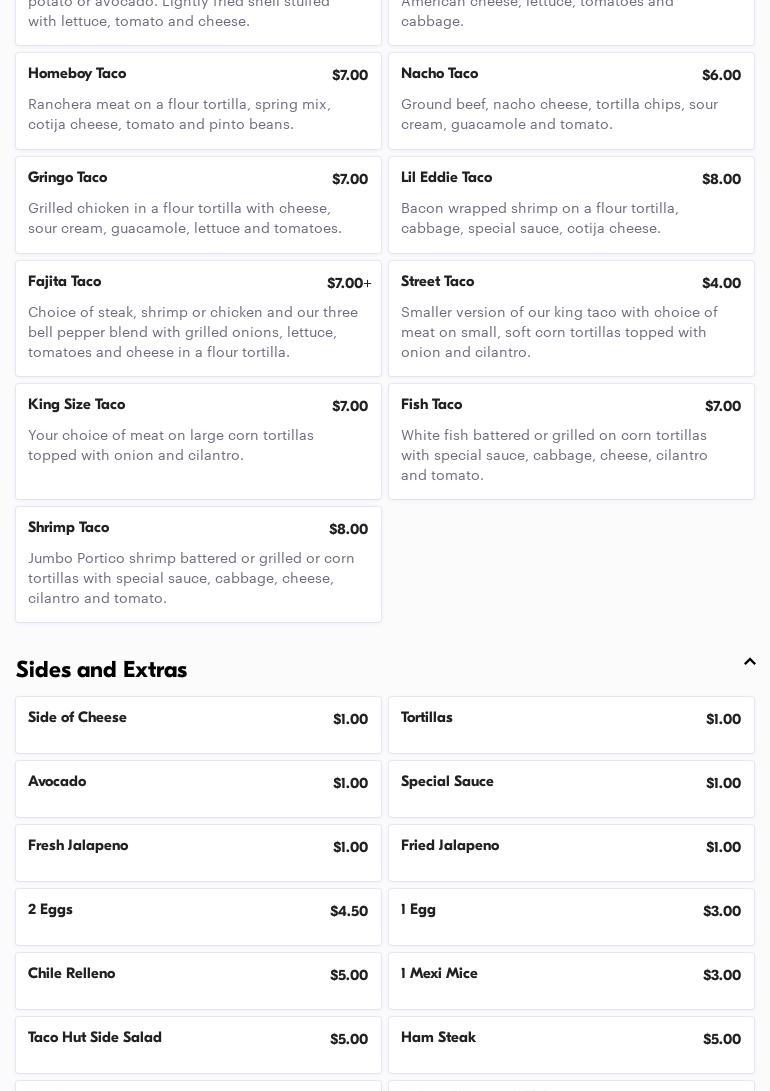
Task: Open Fajita Taco options
Action: 198,318
